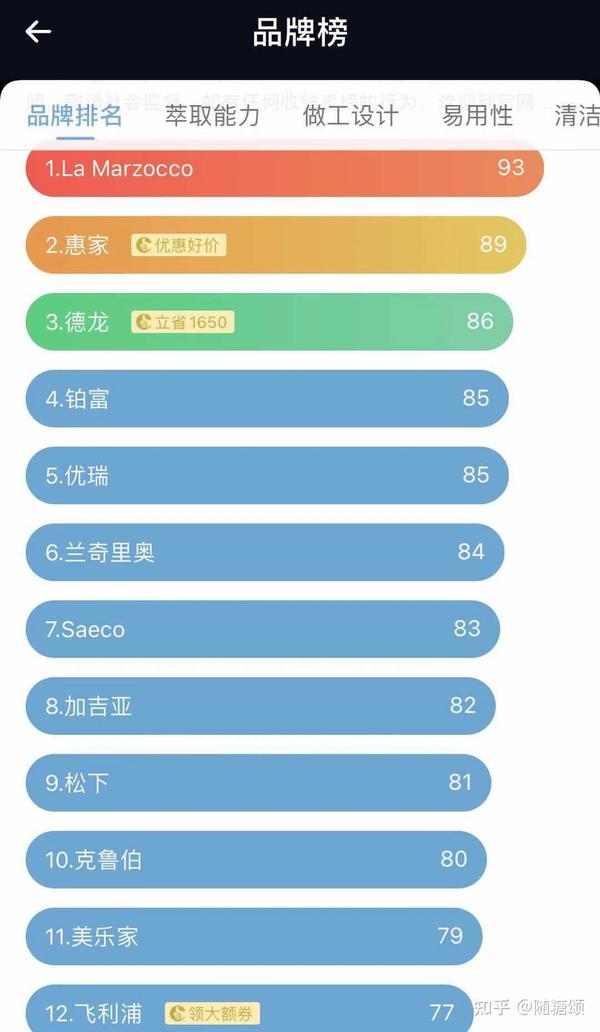
Task: Open the 美乐家 brand row
Action: coord(253,937)
